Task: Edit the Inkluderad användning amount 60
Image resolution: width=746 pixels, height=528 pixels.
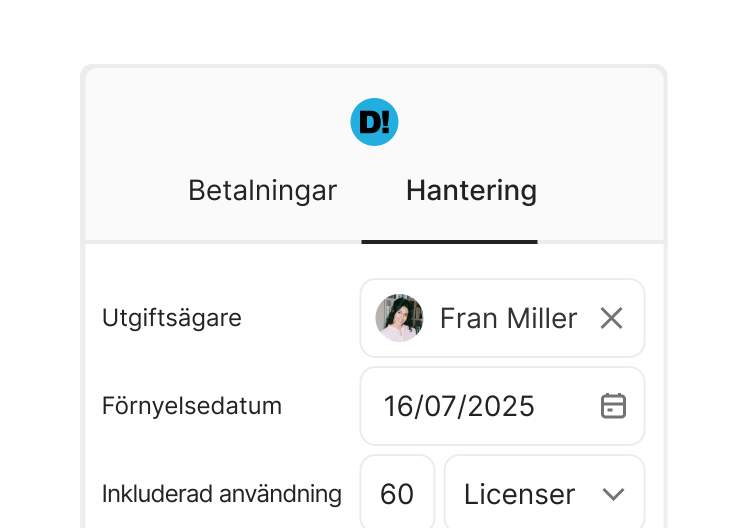Action: coord(397,494)
